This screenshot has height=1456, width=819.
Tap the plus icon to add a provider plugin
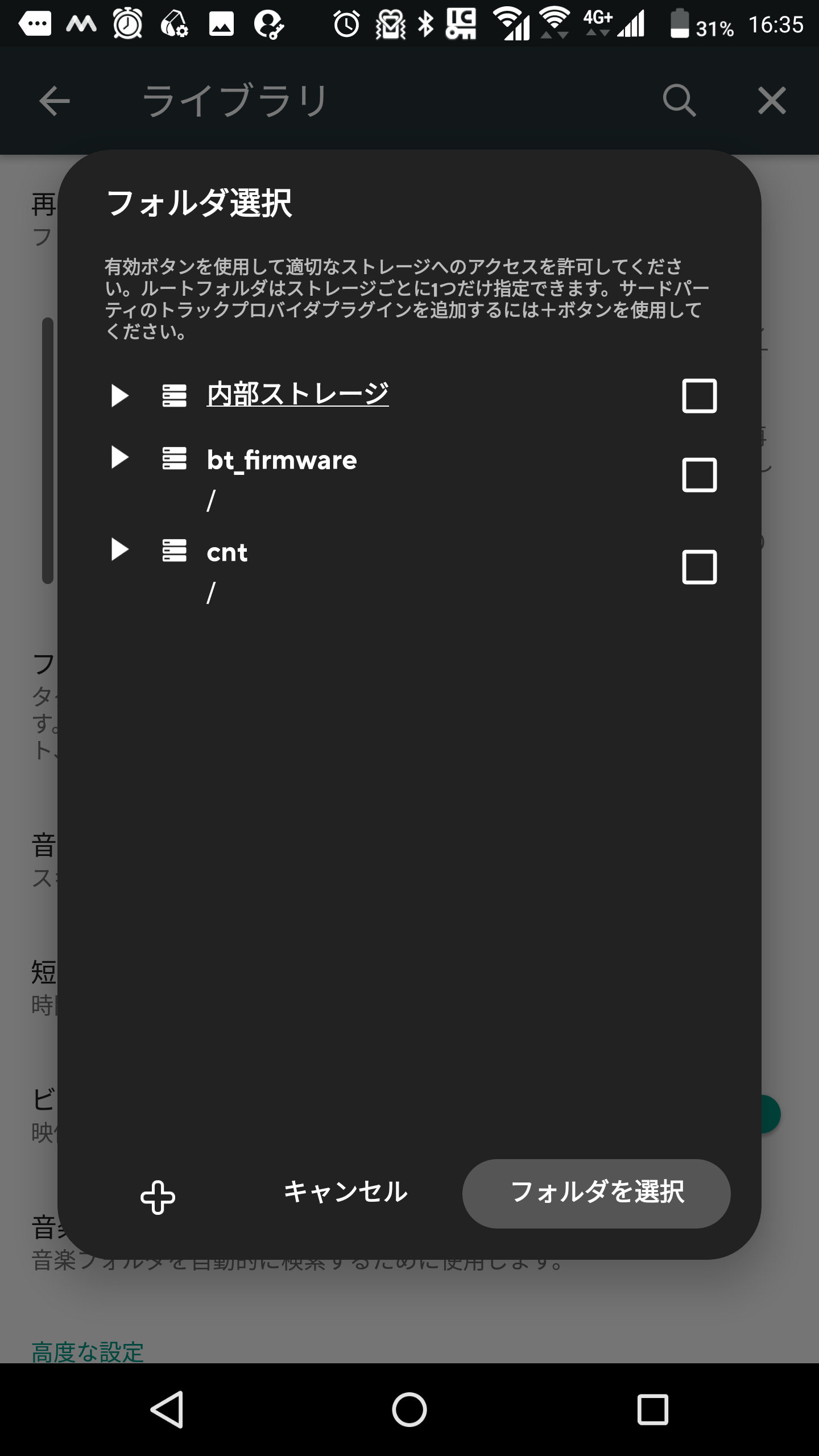pyautogui.click(x=158, y=1197)
